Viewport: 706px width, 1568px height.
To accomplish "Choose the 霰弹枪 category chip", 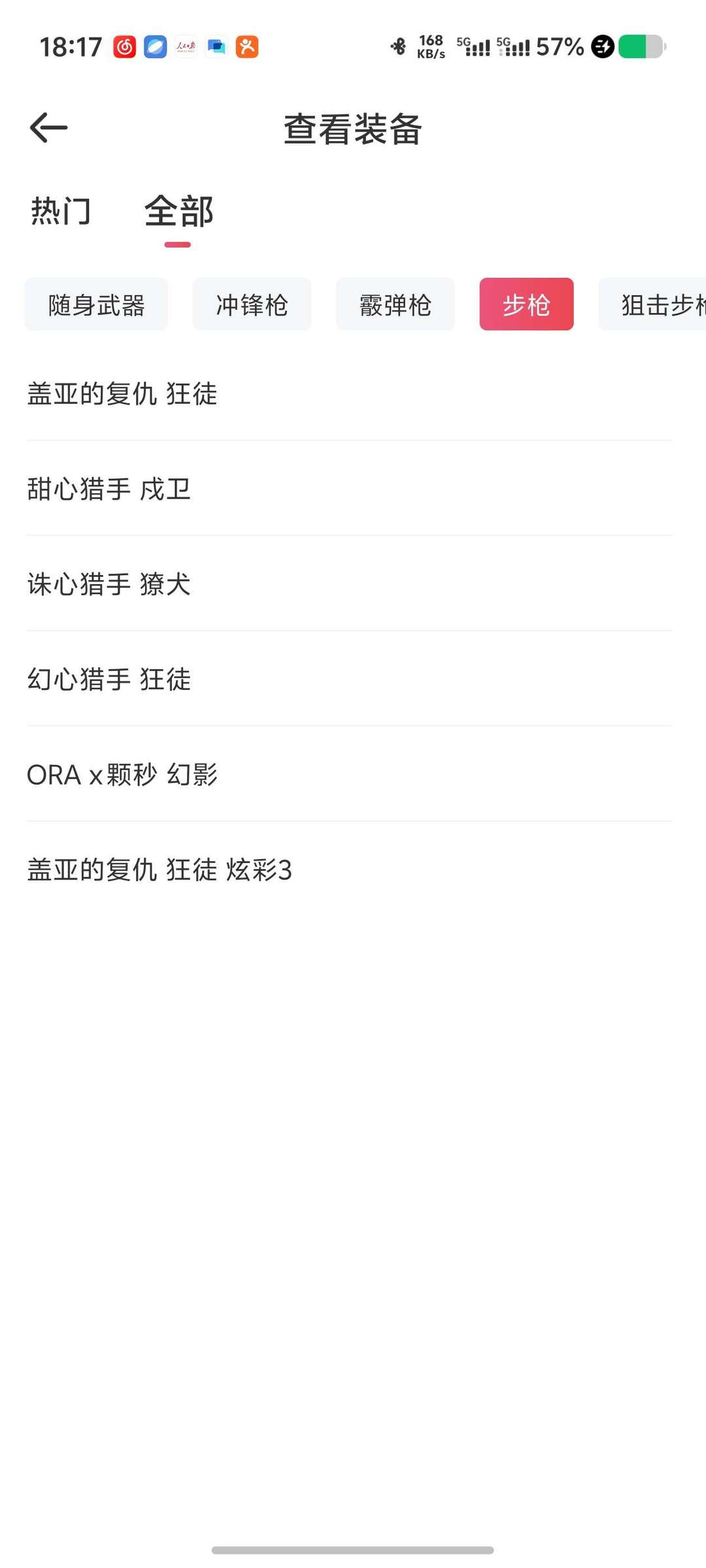I will pos(395,304).
